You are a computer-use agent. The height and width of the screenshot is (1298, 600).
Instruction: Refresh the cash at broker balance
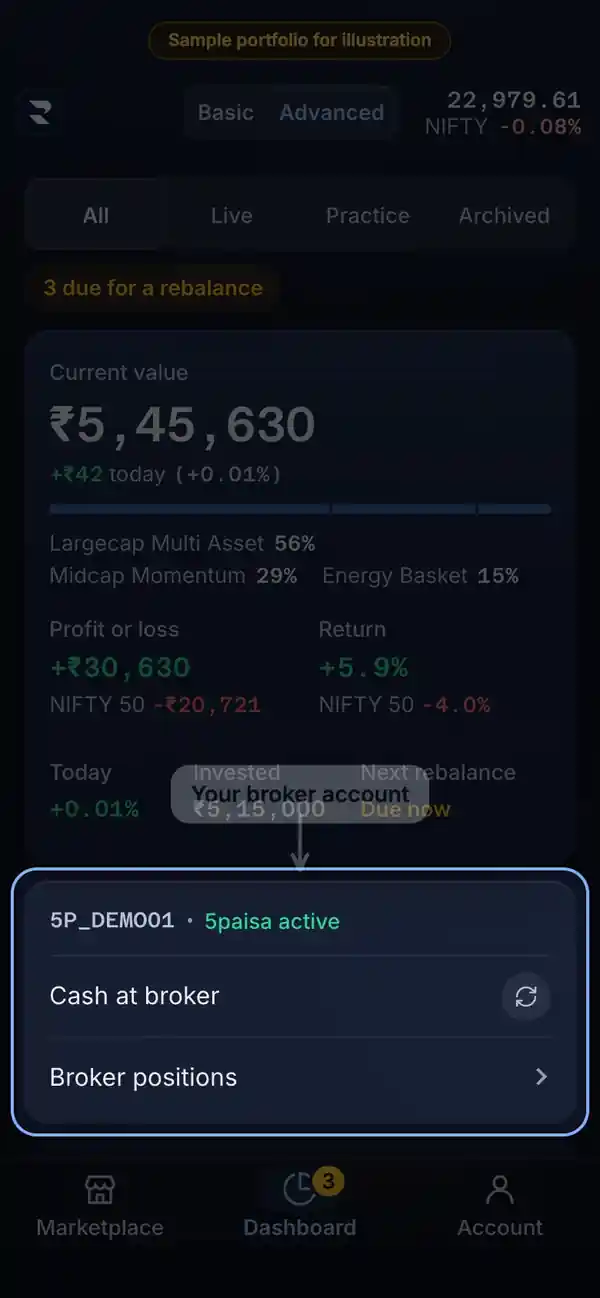526,996
